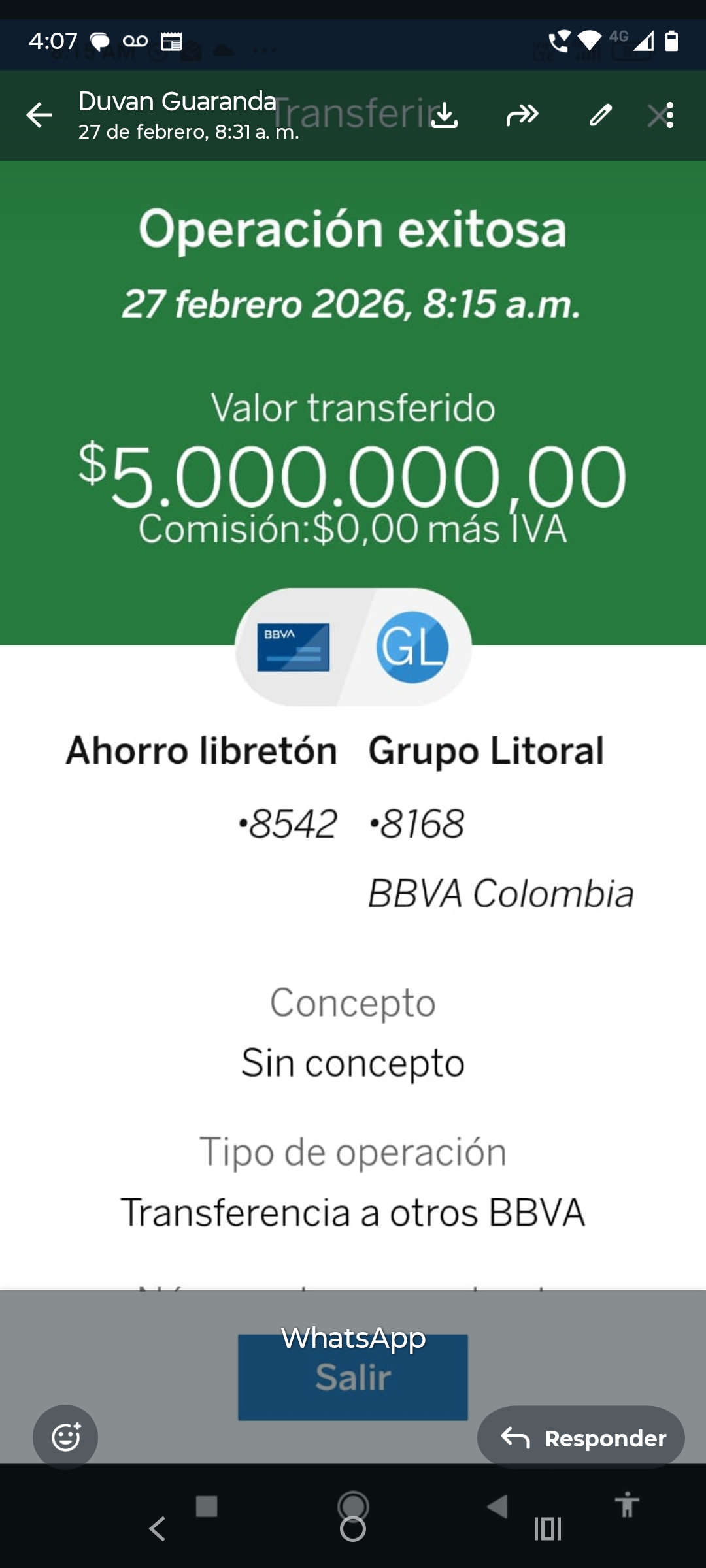
Task: Add an emoji reaction to the image
Action: 65,1437
